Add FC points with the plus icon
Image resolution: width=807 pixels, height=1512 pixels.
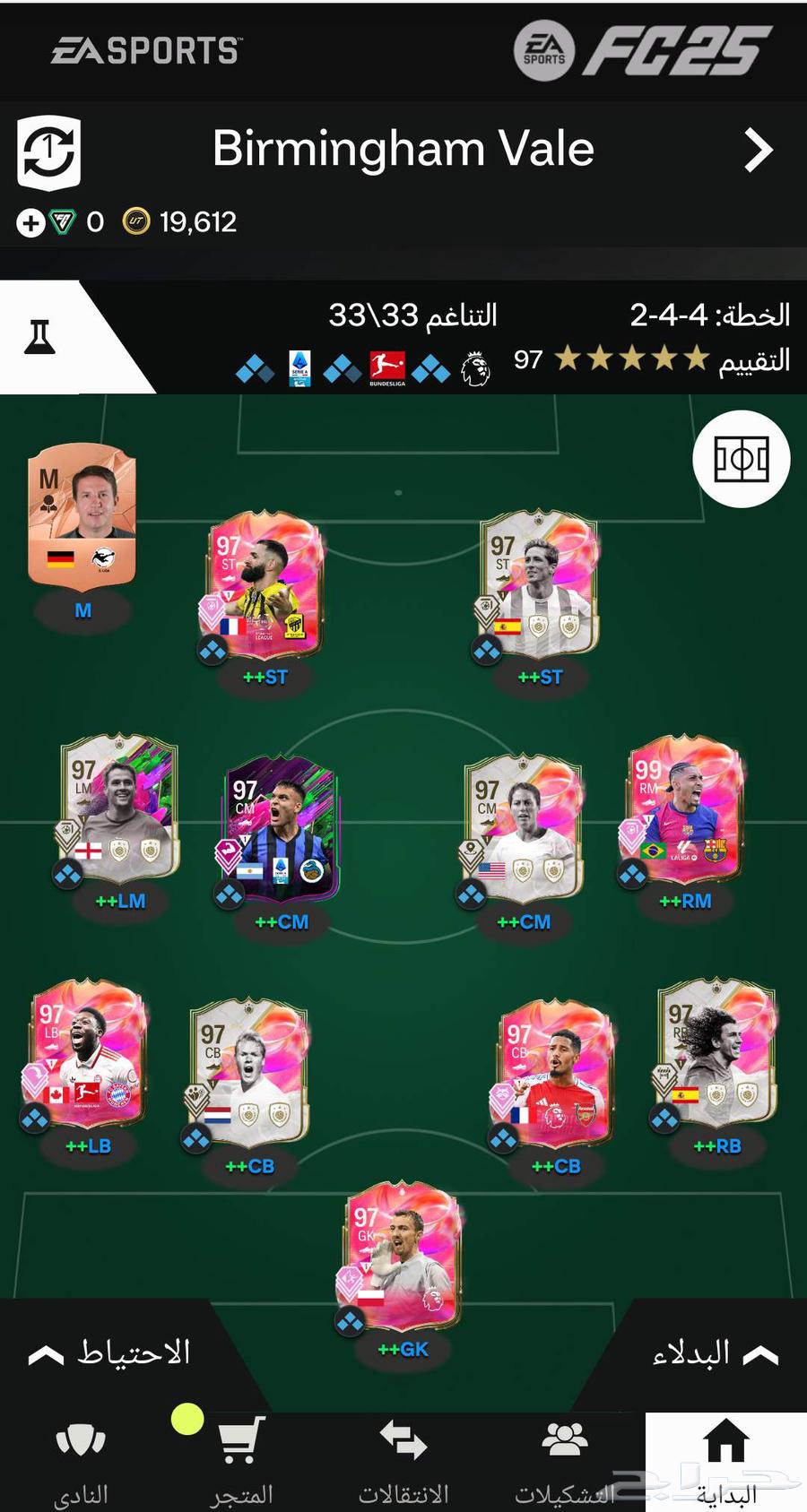tap(30, 222)
